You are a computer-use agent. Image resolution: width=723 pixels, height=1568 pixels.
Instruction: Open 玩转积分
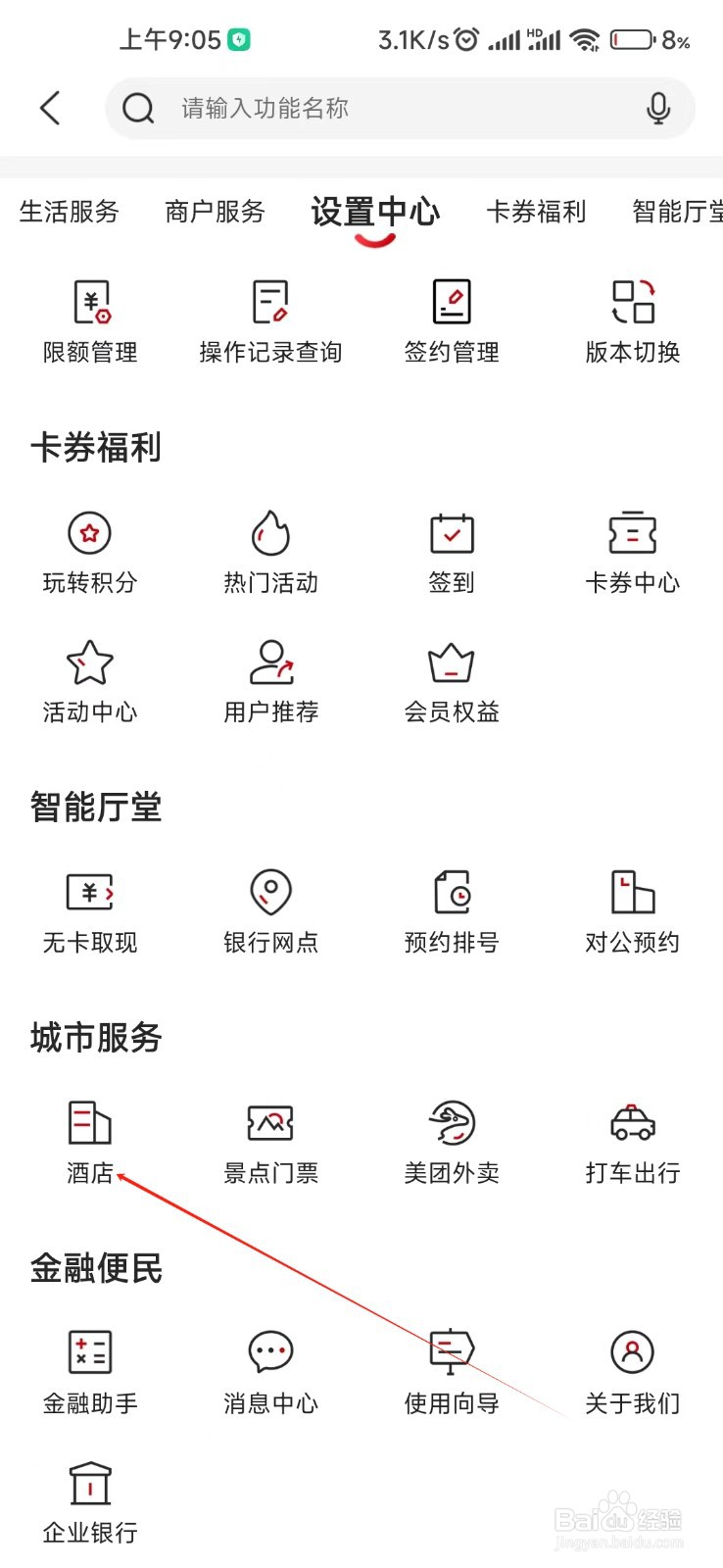point(90,553)
